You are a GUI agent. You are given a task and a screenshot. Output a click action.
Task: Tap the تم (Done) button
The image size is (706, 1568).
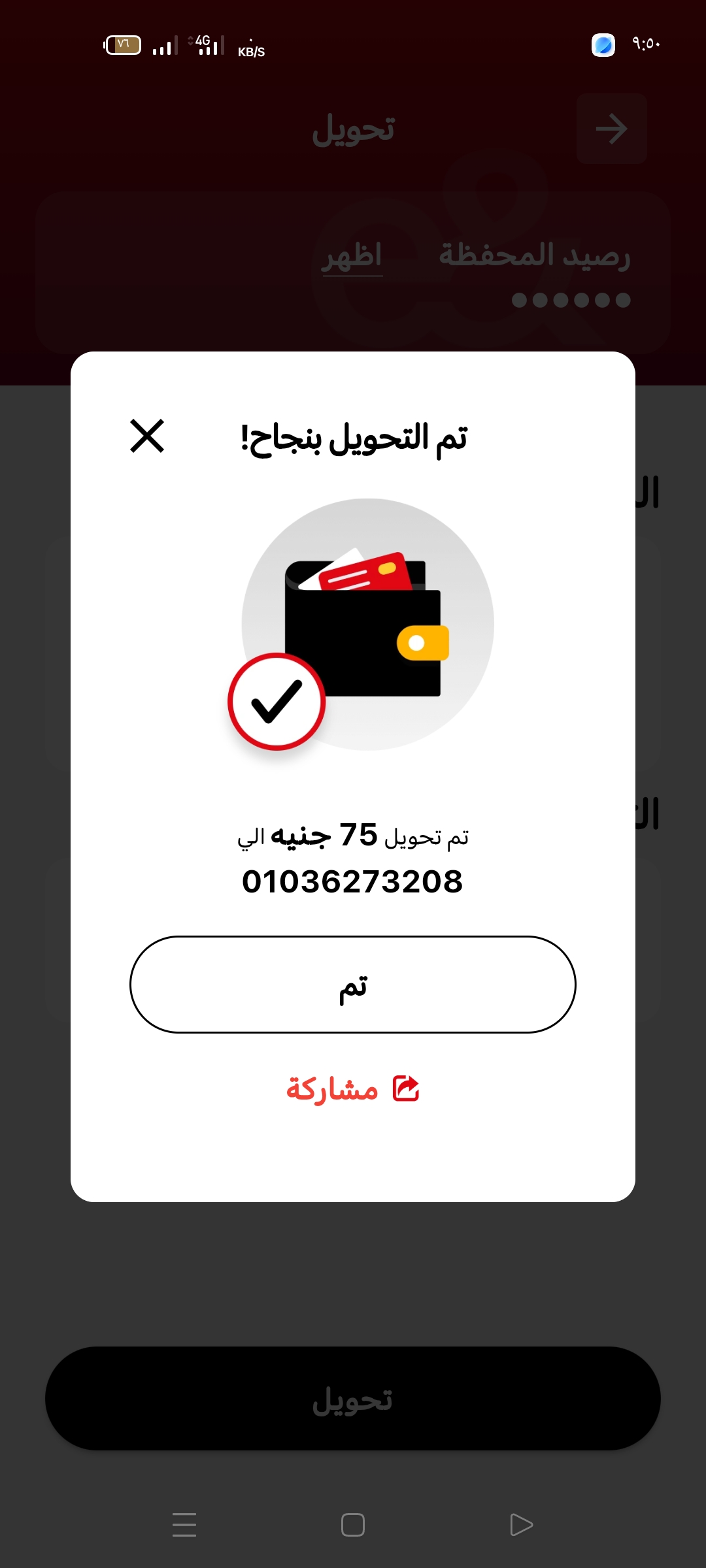353,985
